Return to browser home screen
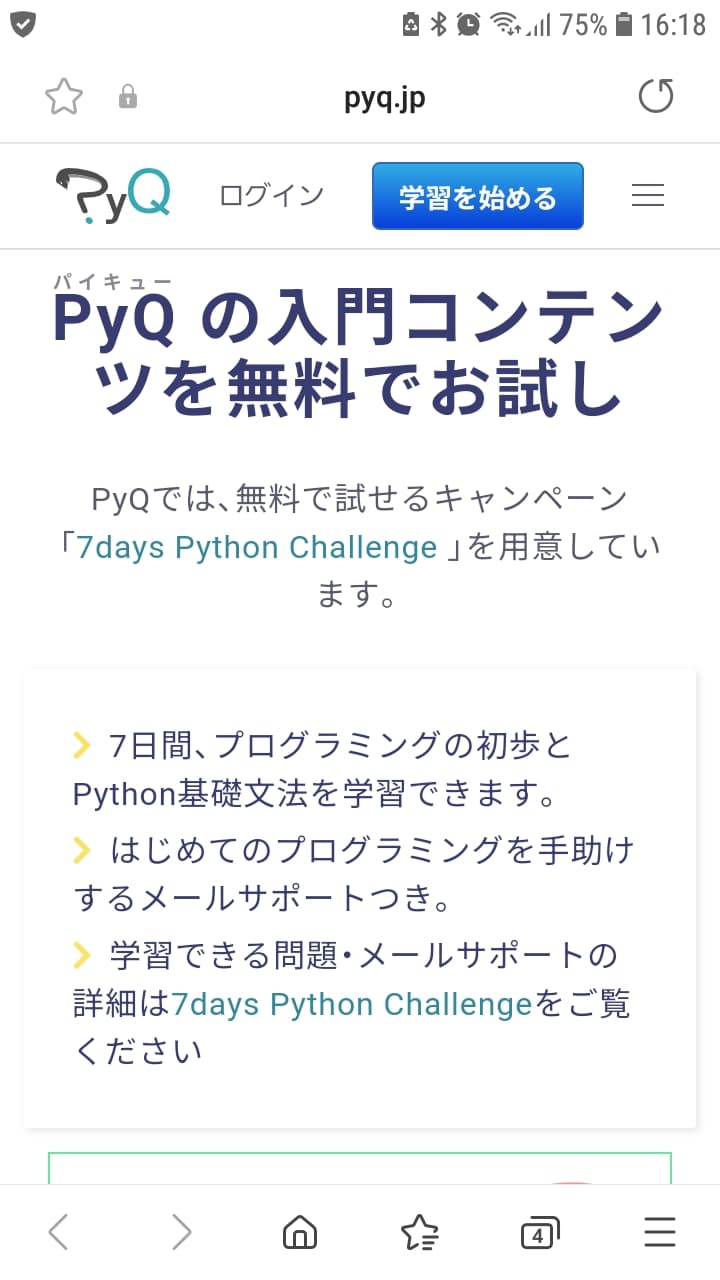Screen dimensions: 720x1280 [299, 1231]
